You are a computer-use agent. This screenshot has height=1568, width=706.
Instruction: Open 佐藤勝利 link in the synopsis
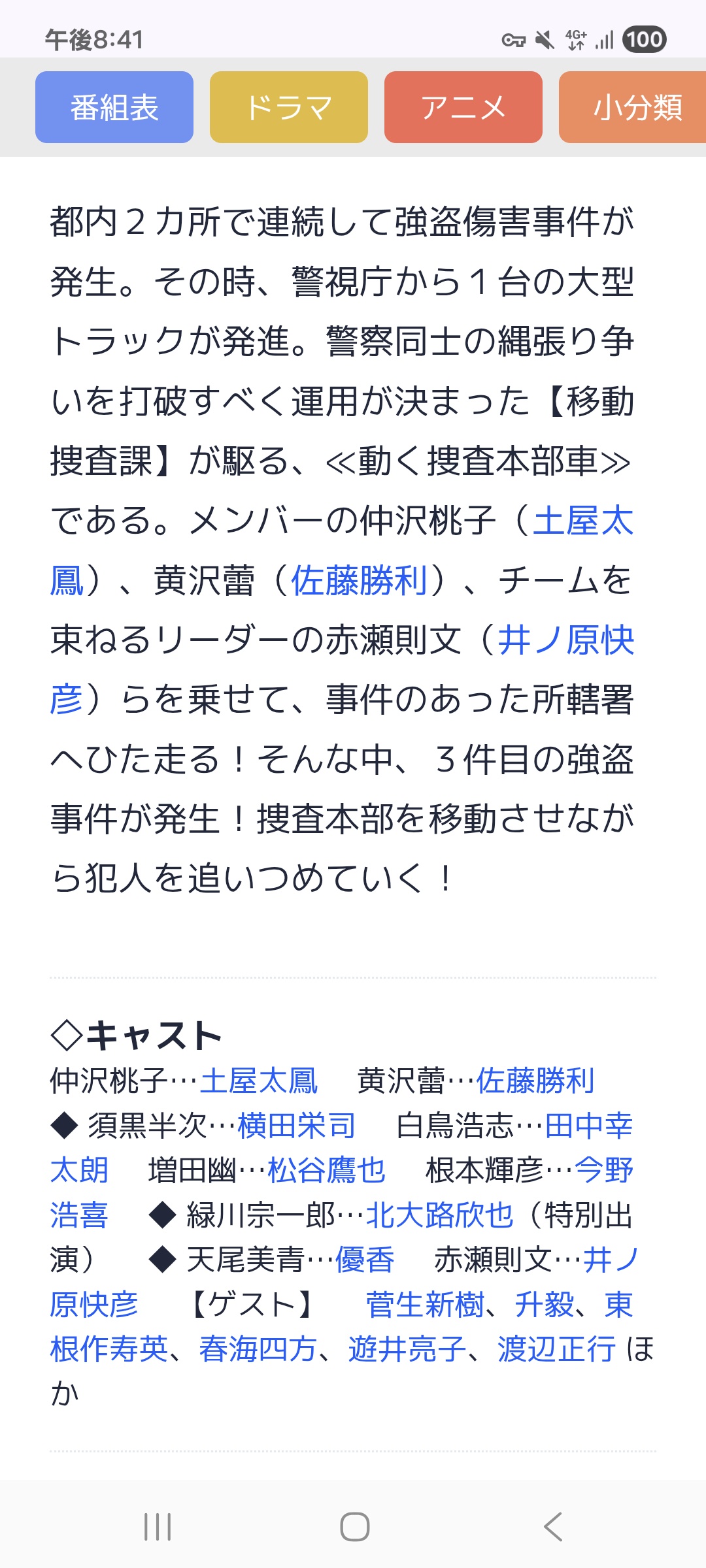pos(359,580)
